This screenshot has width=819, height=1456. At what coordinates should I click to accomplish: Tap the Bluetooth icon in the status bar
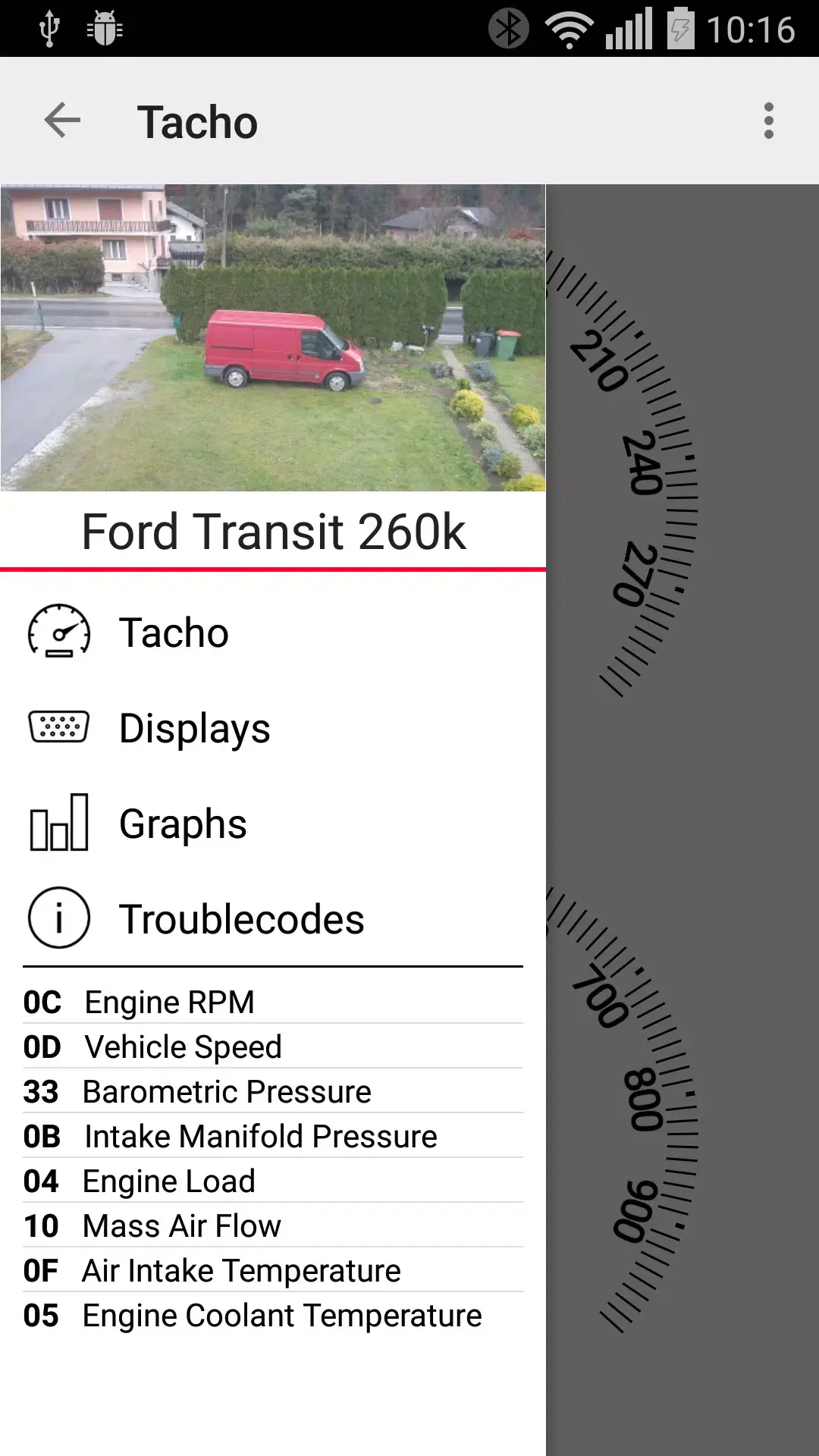point(510,27)
